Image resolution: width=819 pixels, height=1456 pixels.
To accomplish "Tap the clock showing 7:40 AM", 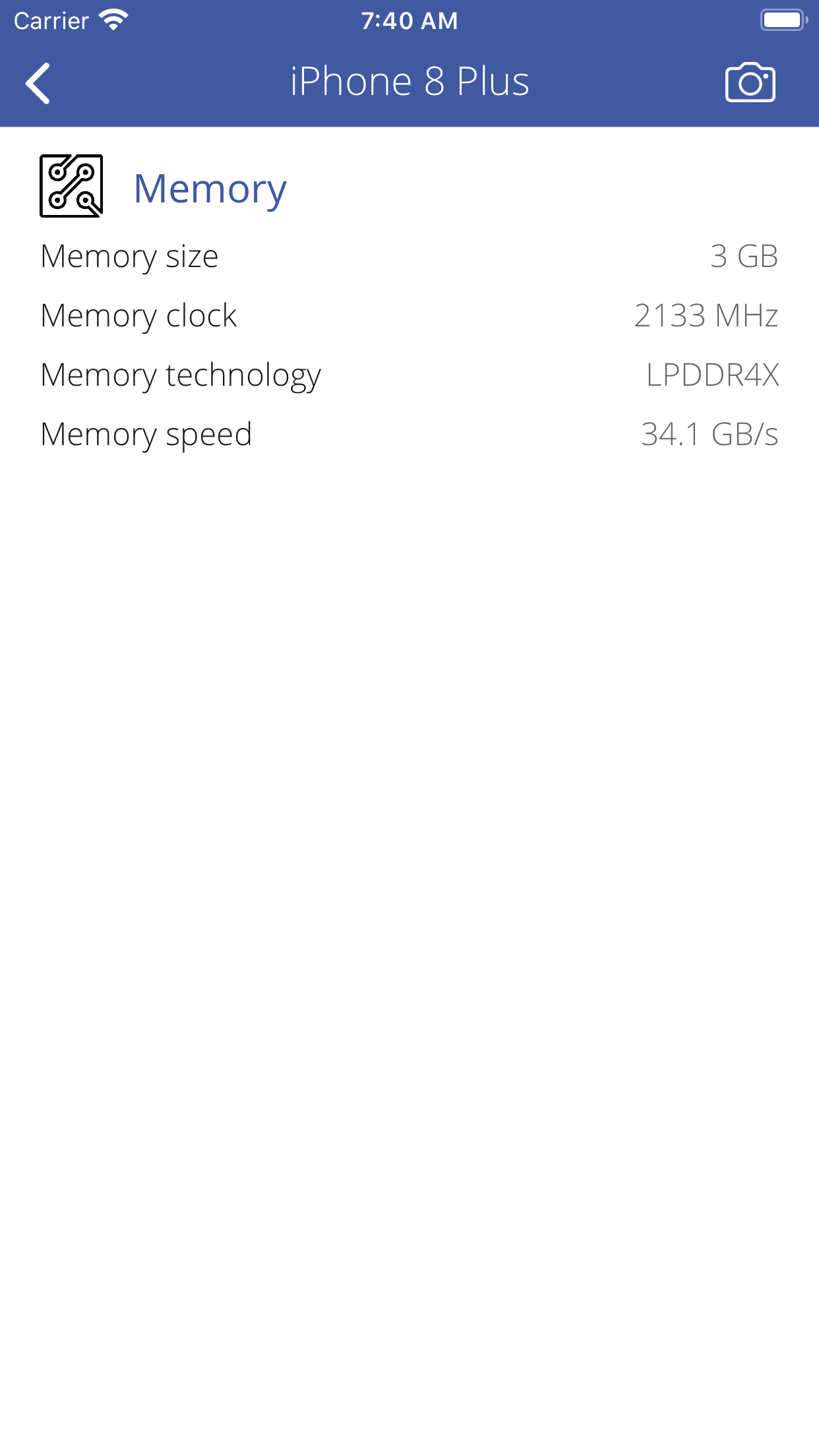I will (x=409, y=20).
